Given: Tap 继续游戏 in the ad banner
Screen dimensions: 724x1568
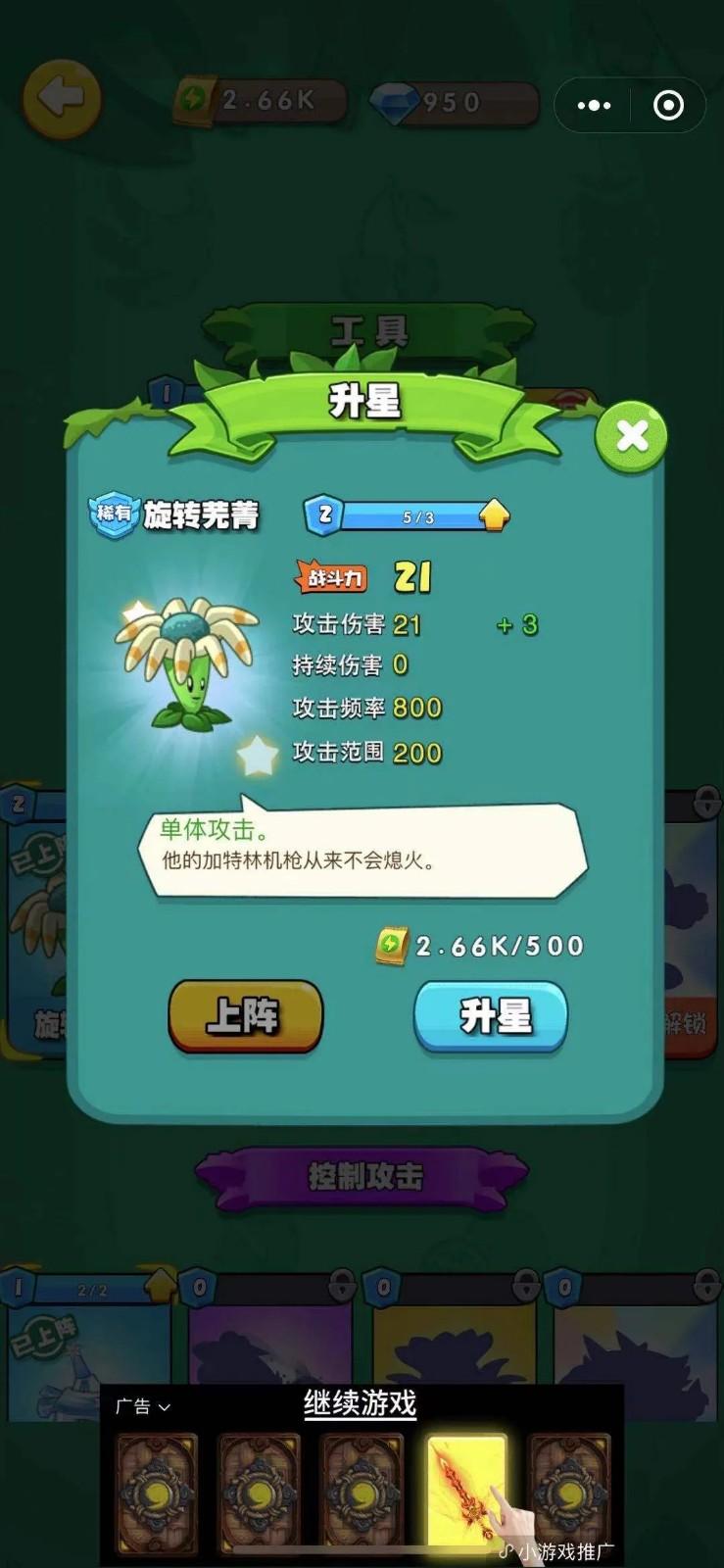Looking at the screenshot, I should pyautogui.click(x=360, y=1403).
